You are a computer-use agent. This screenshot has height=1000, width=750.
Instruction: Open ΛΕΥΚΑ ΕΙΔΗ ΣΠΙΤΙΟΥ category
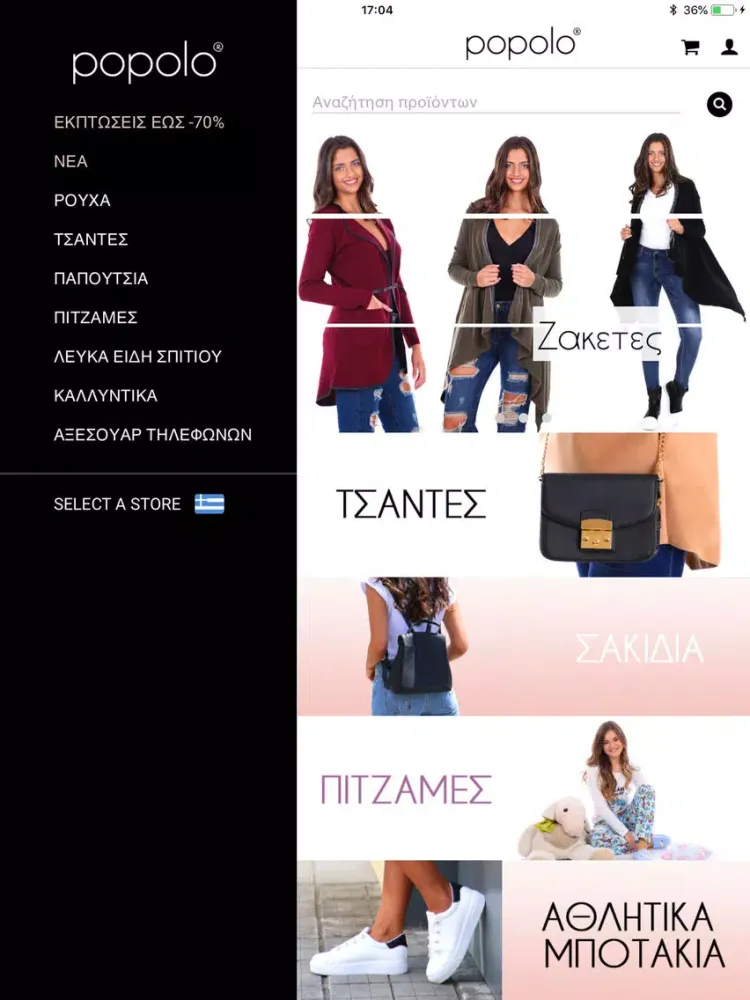(x=138, y=356)
